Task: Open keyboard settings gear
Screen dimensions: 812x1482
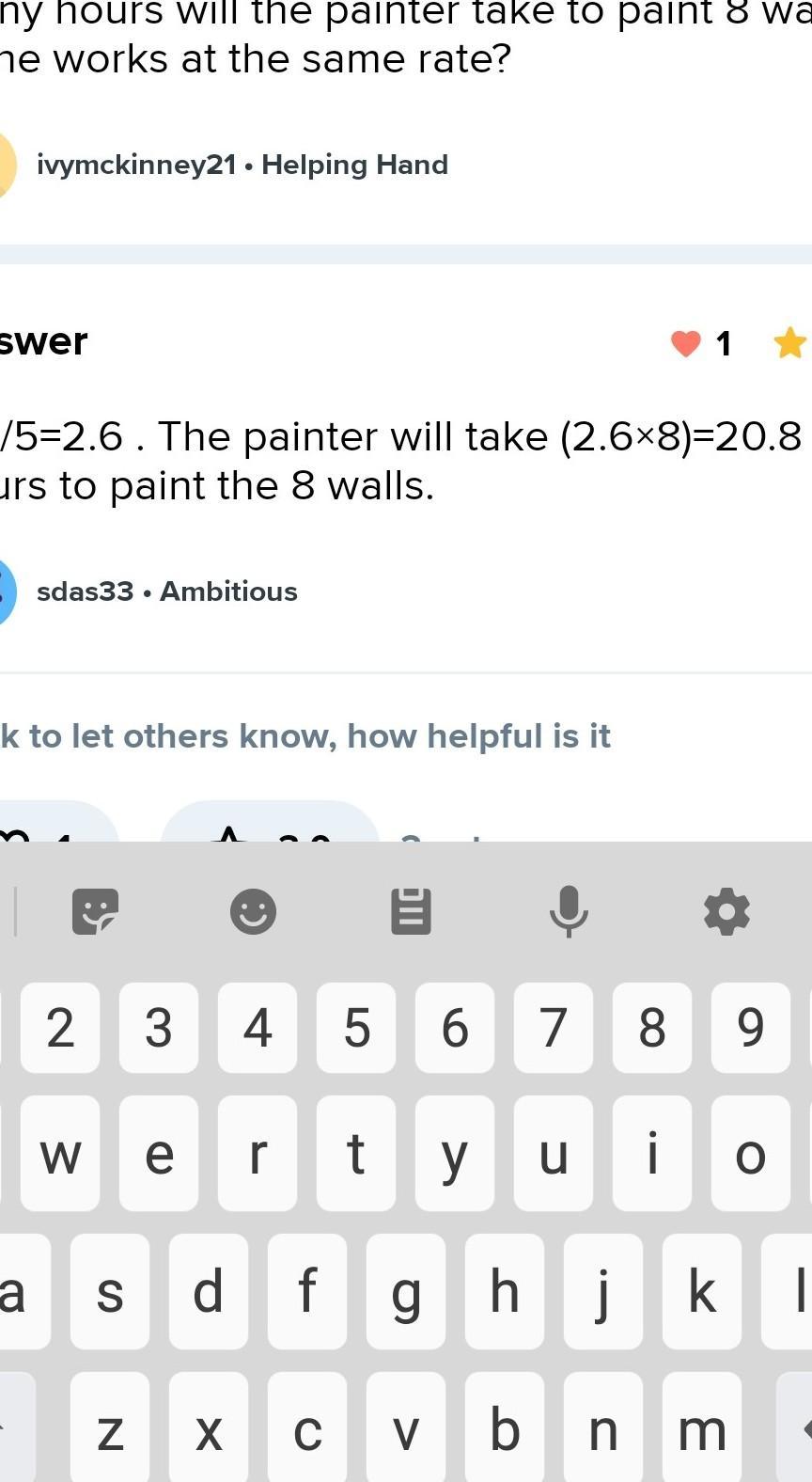Action: click(x=726, y=911)
